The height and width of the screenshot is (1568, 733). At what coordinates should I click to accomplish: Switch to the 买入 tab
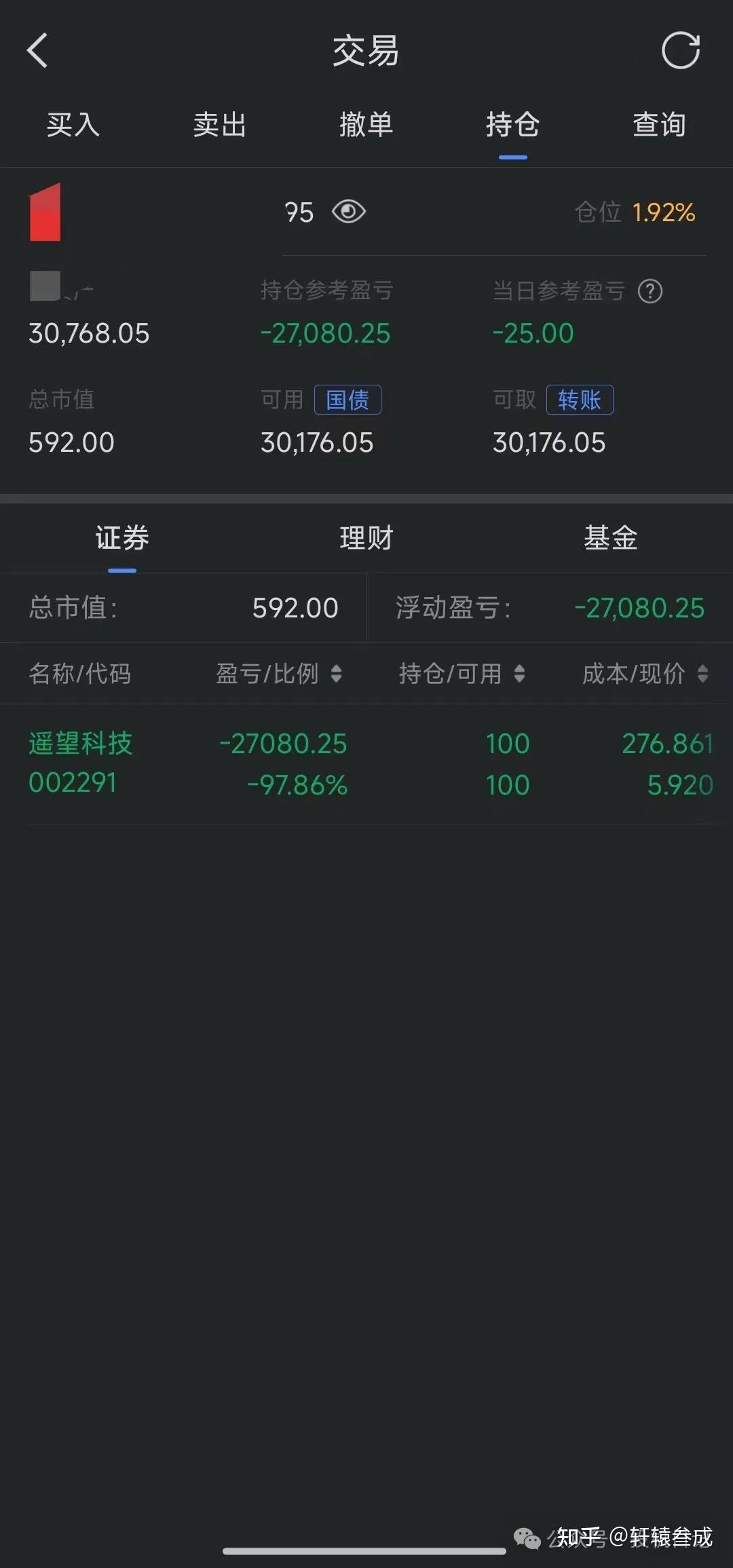point(73,125)
